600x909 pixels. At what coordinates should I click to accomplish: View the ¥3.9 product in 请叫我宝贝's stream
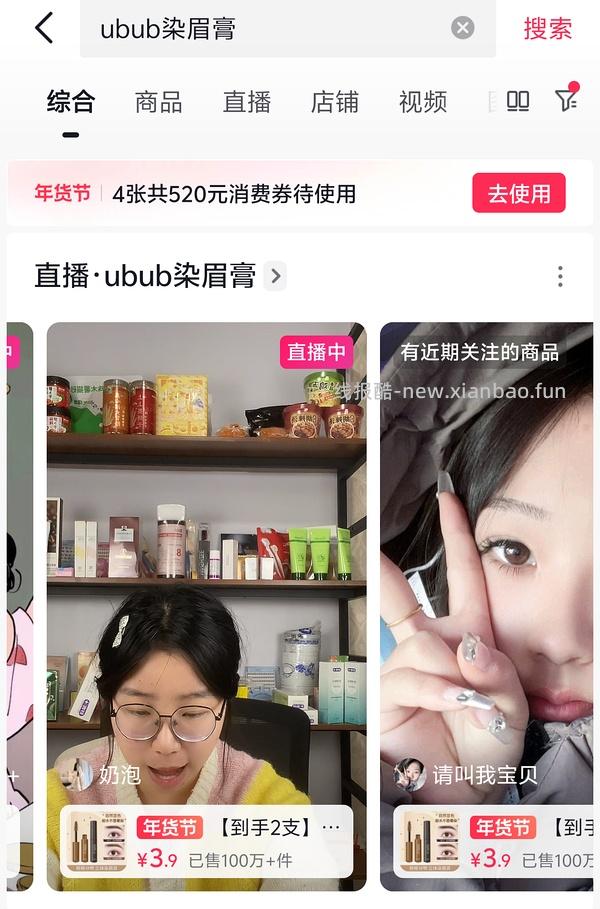(x=492, y=842)
